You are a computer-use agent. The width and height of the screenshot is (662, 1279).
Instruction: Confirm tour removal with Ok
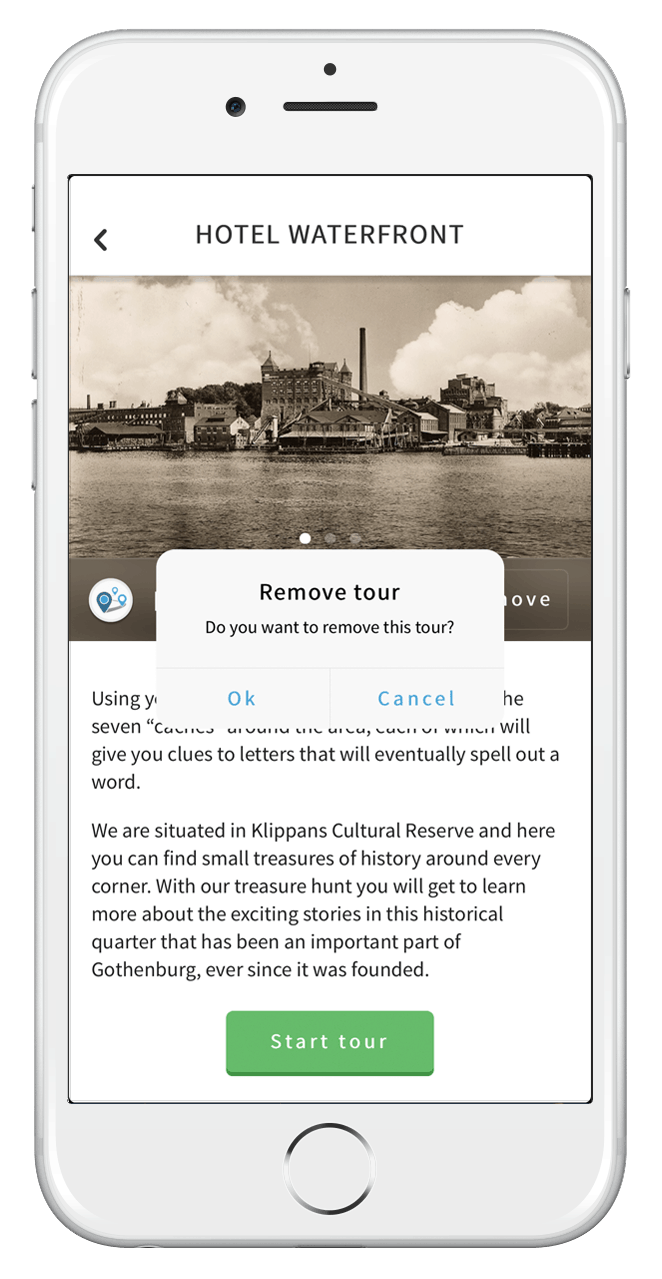click(242, 698)
